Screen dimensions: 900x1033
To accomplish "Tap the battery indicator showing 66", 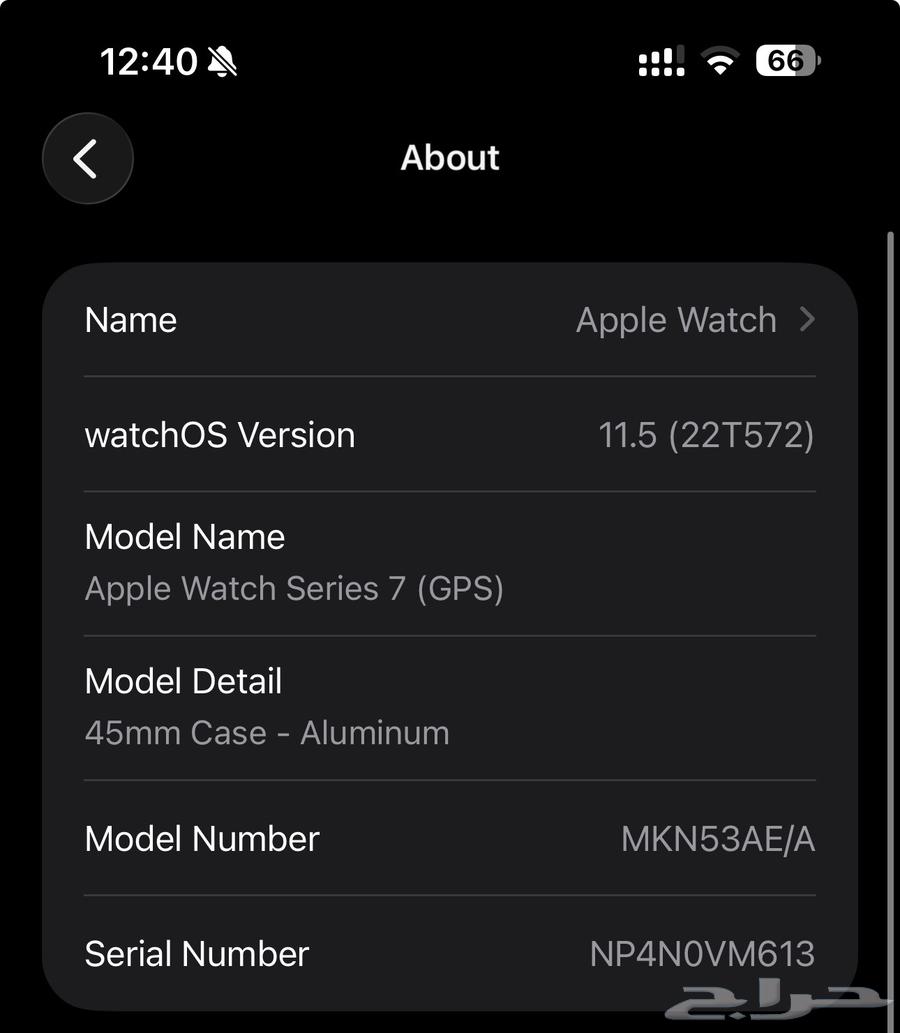I will coord(786,61).
